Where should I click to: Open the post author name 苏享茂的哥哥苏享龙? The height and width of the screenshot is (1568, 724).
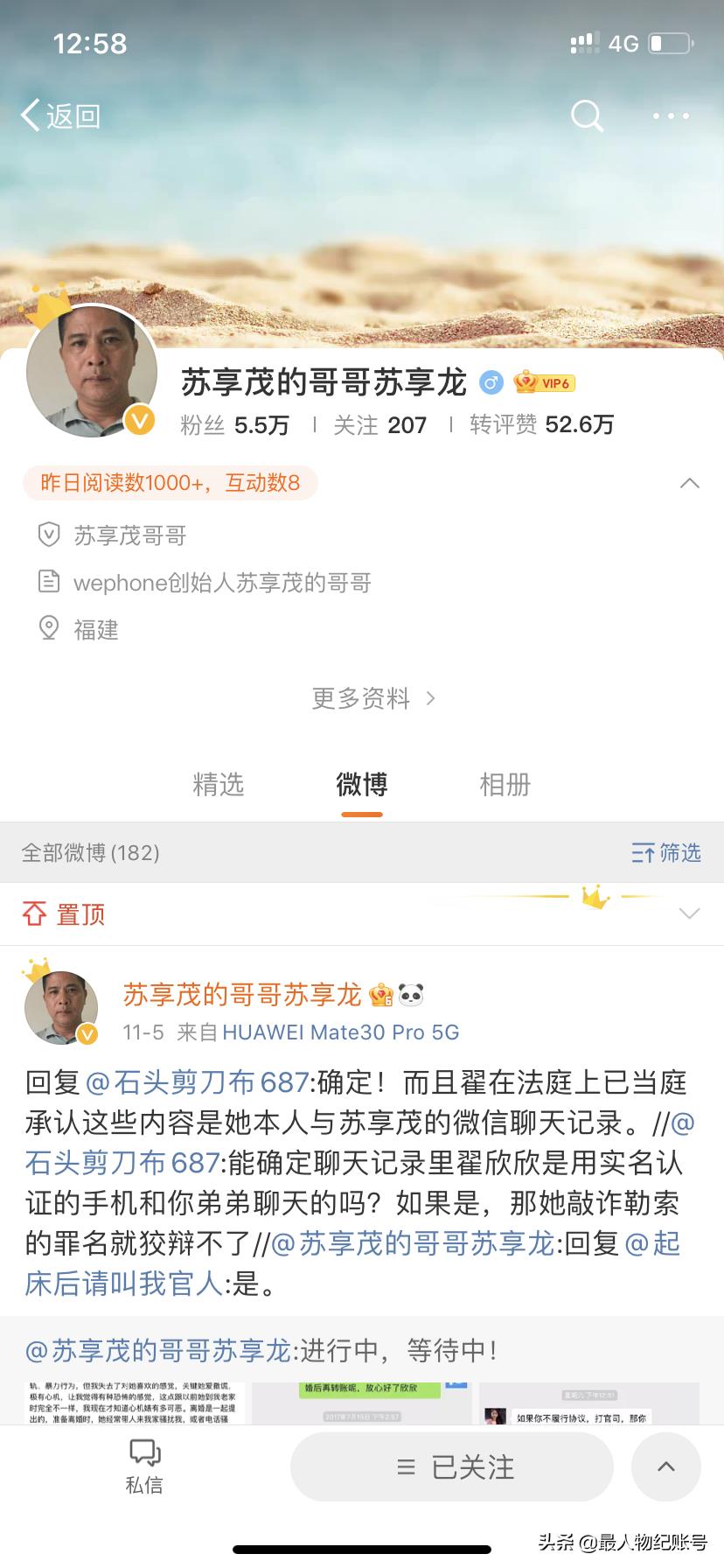[x=242, y=994]
